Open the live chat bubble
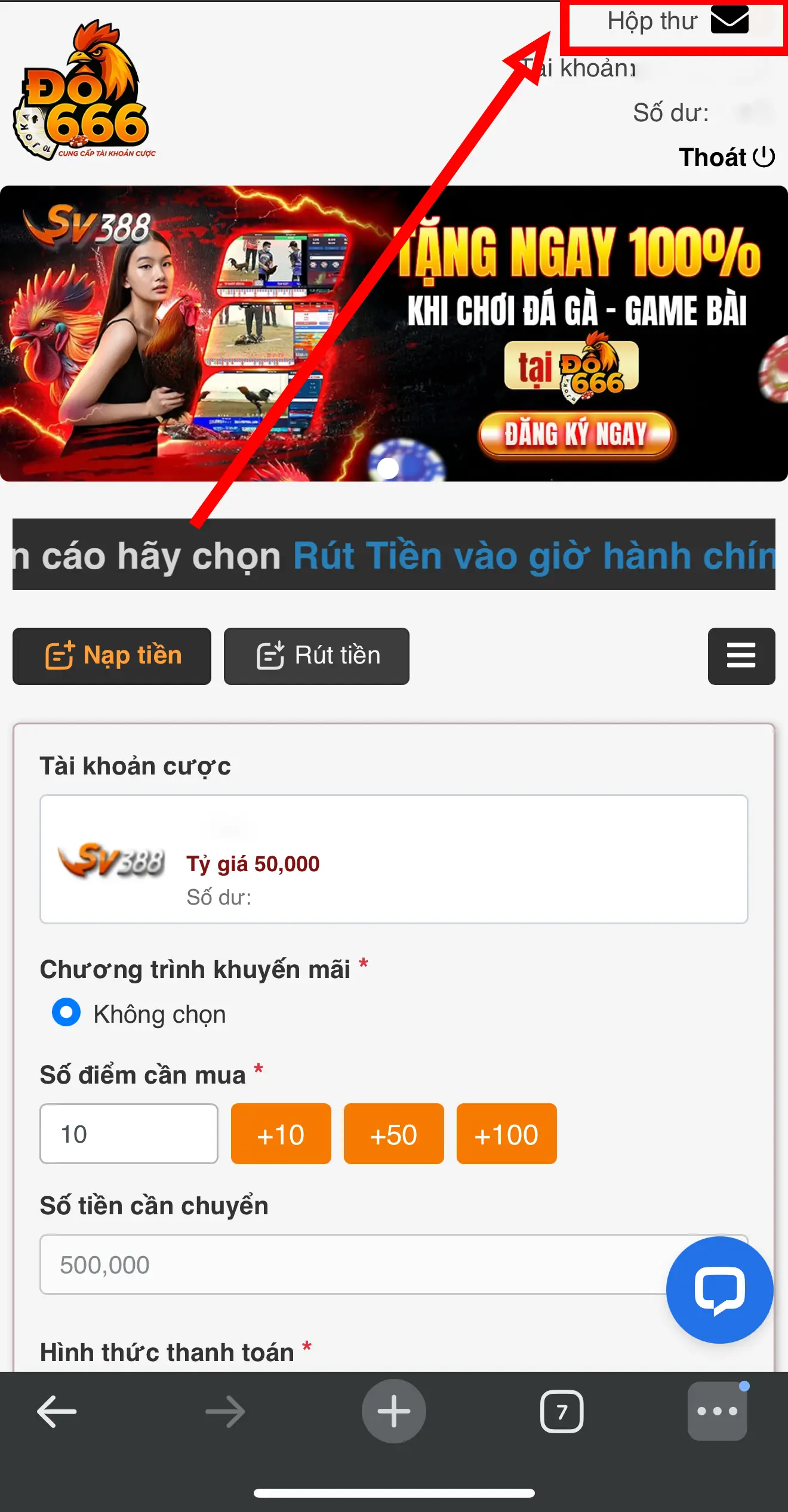The width and height of the screenshot is (788, 1512). pyautogui.click(x=719, y=1290)
